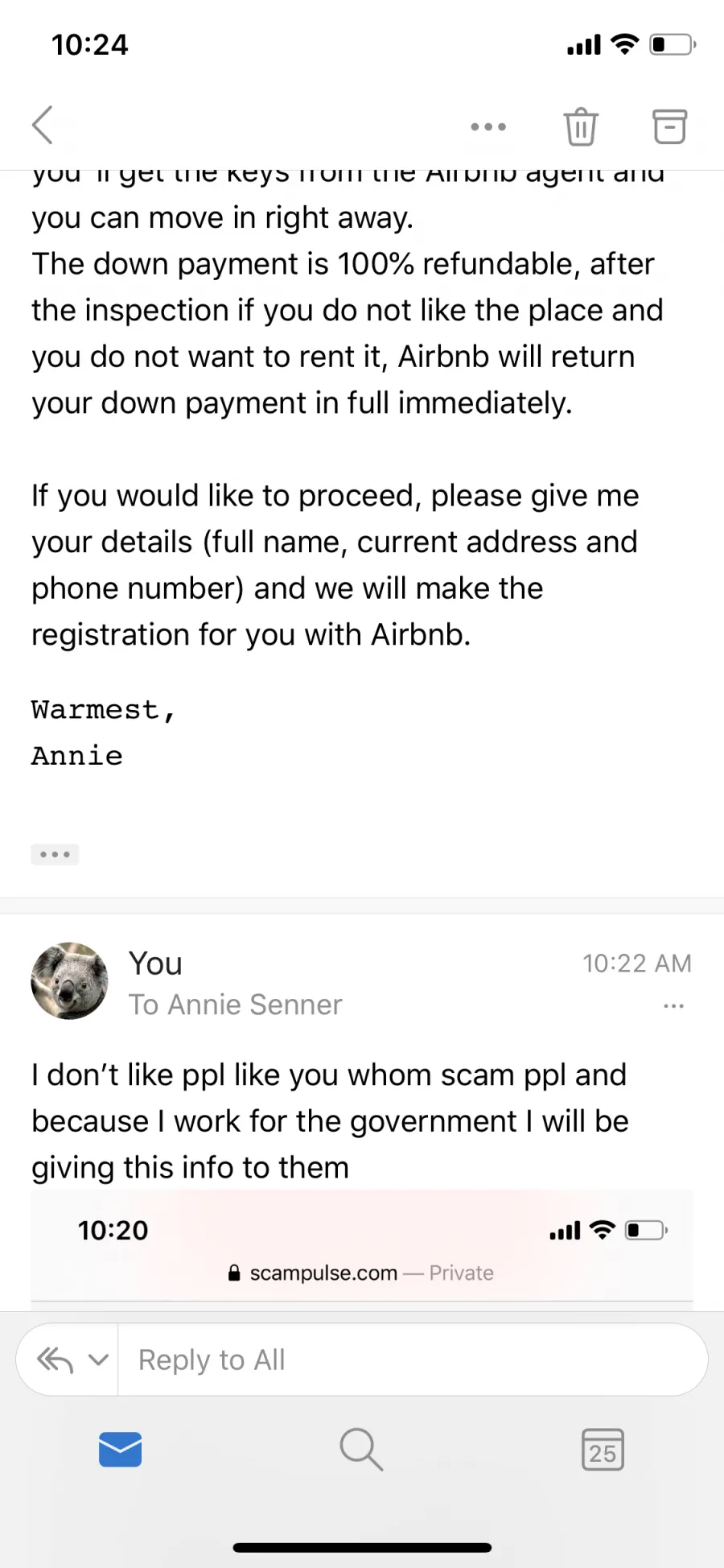Viewport: 724px width, 1568px height.
Task: Expand quoted text below Annie's signature
Action: coord(55,854)
